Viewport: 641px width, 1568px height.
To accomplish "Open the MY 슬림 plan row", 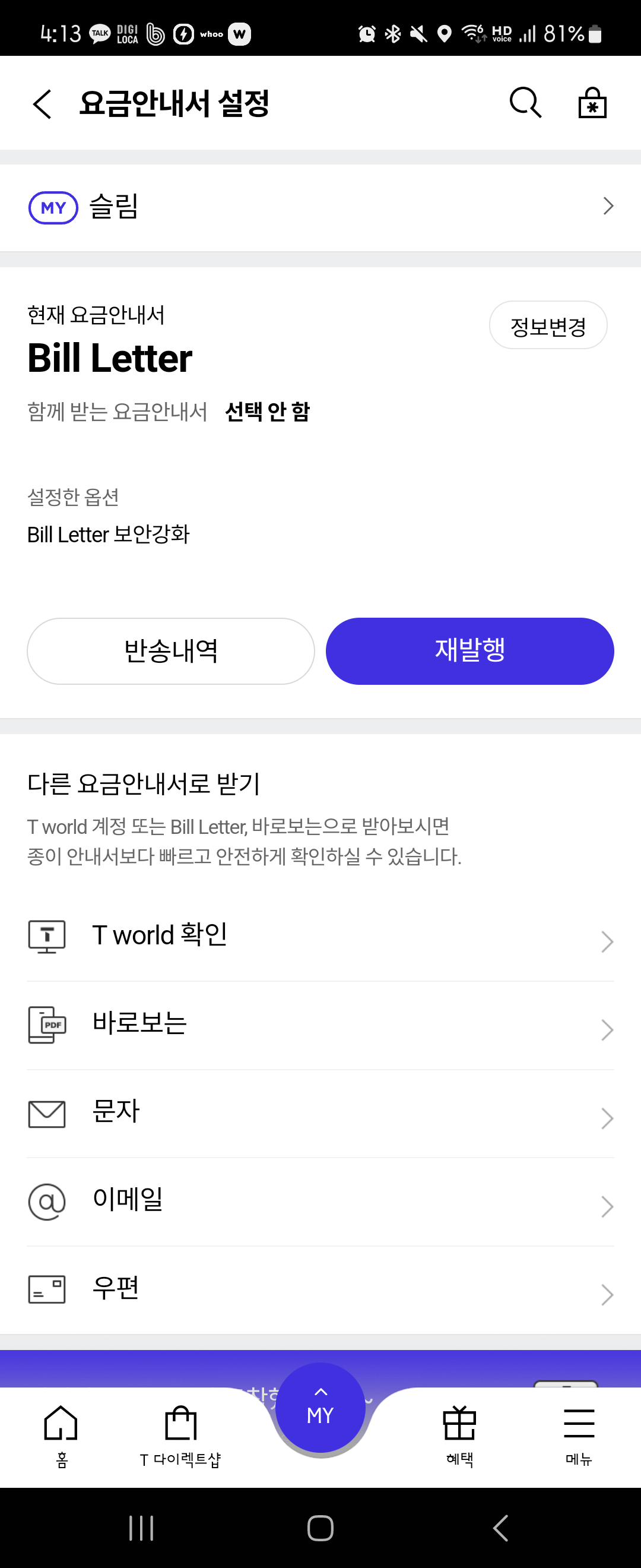I will pos(320,207).
